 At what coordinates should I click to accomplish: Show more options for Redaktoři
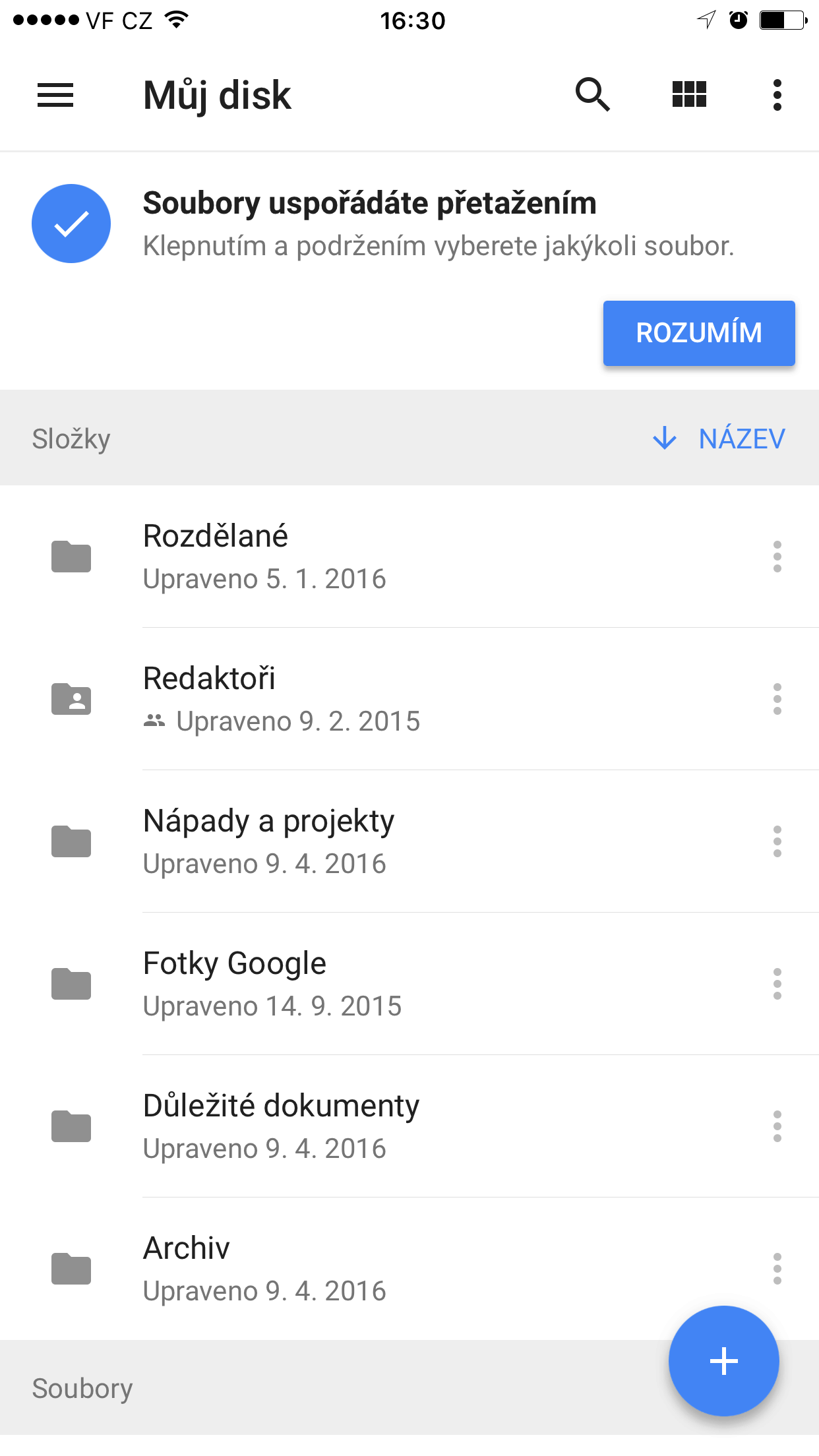pyautogui.click(x=777, y=699)
